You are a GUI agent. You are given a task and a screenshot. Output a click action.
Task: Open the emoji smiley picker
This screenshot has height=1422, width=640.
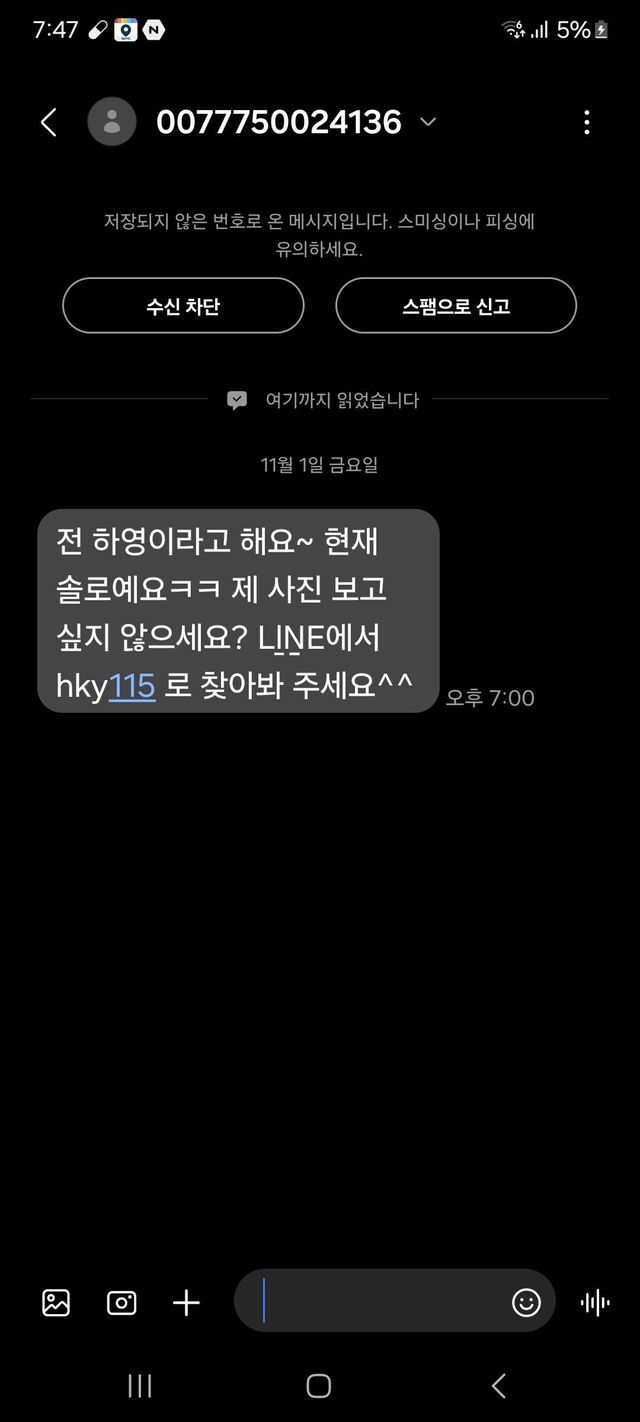pos(526,1301)
